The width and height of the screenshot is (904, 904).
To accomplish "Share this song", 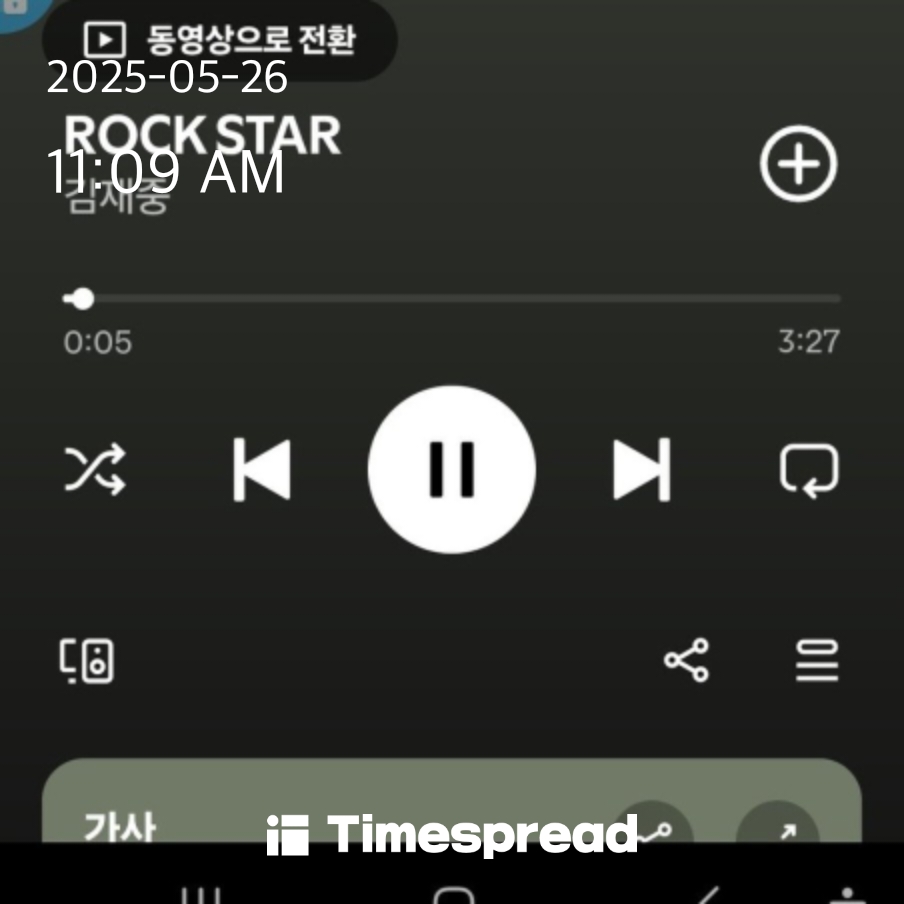I will click(686, 661).
